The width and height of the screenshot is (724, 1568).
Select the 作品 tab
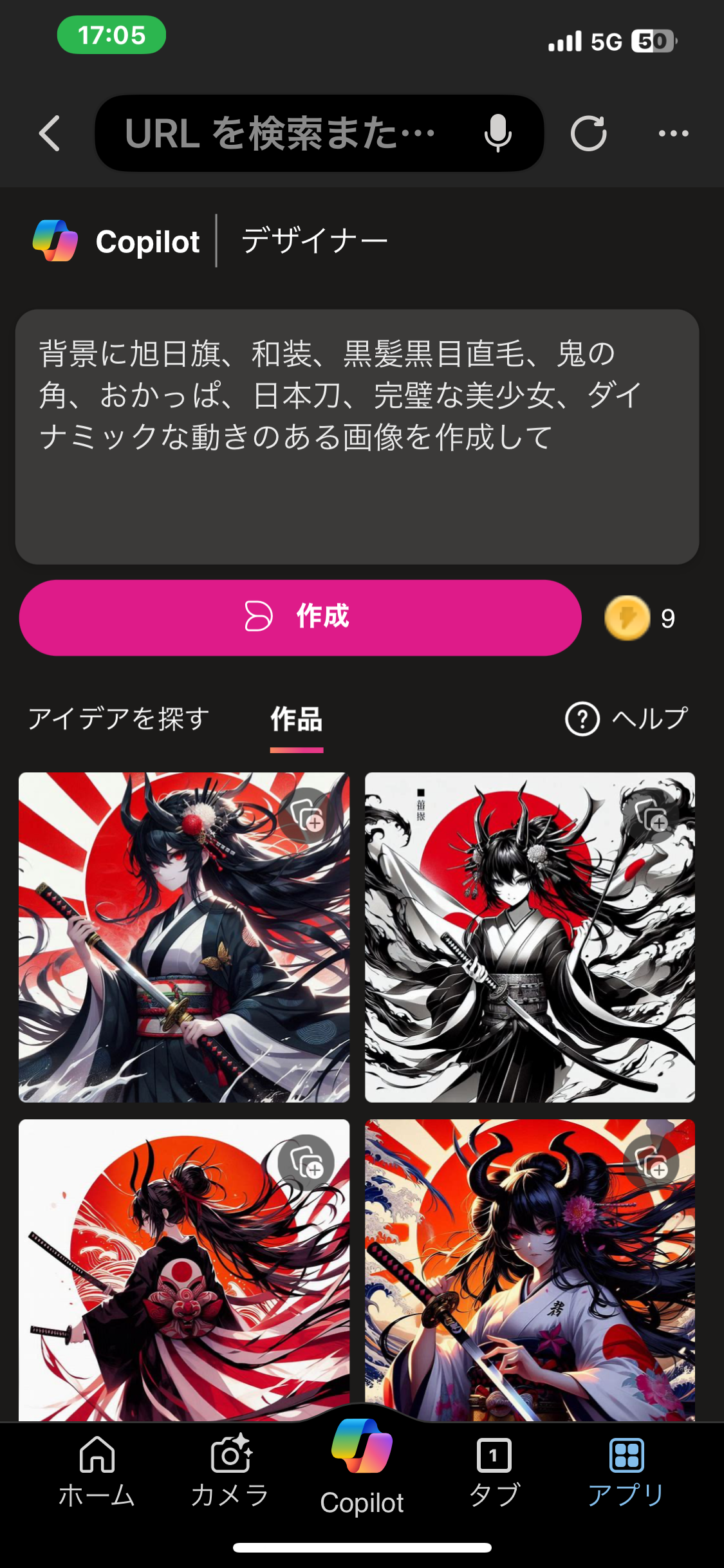click(x=296, y=718)
